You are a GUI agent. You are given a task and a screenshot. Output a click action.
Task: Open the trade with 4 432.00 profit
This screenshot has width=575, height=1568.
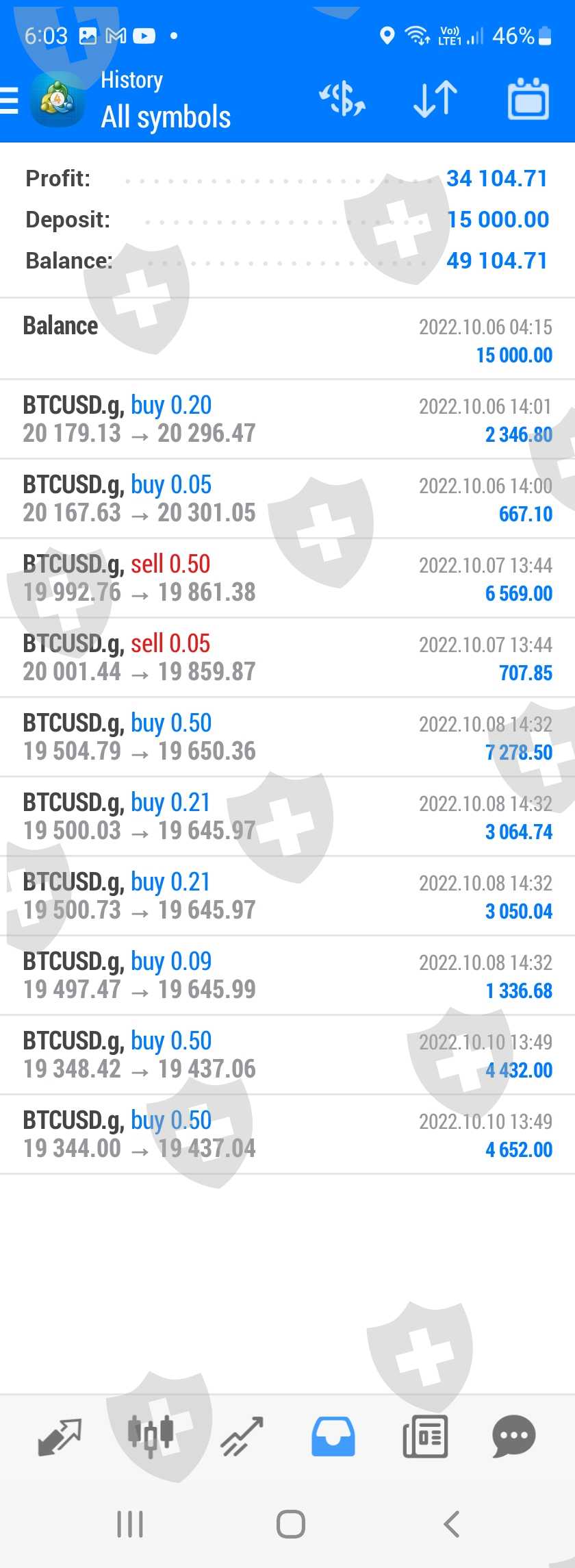tap(287, 1055)
